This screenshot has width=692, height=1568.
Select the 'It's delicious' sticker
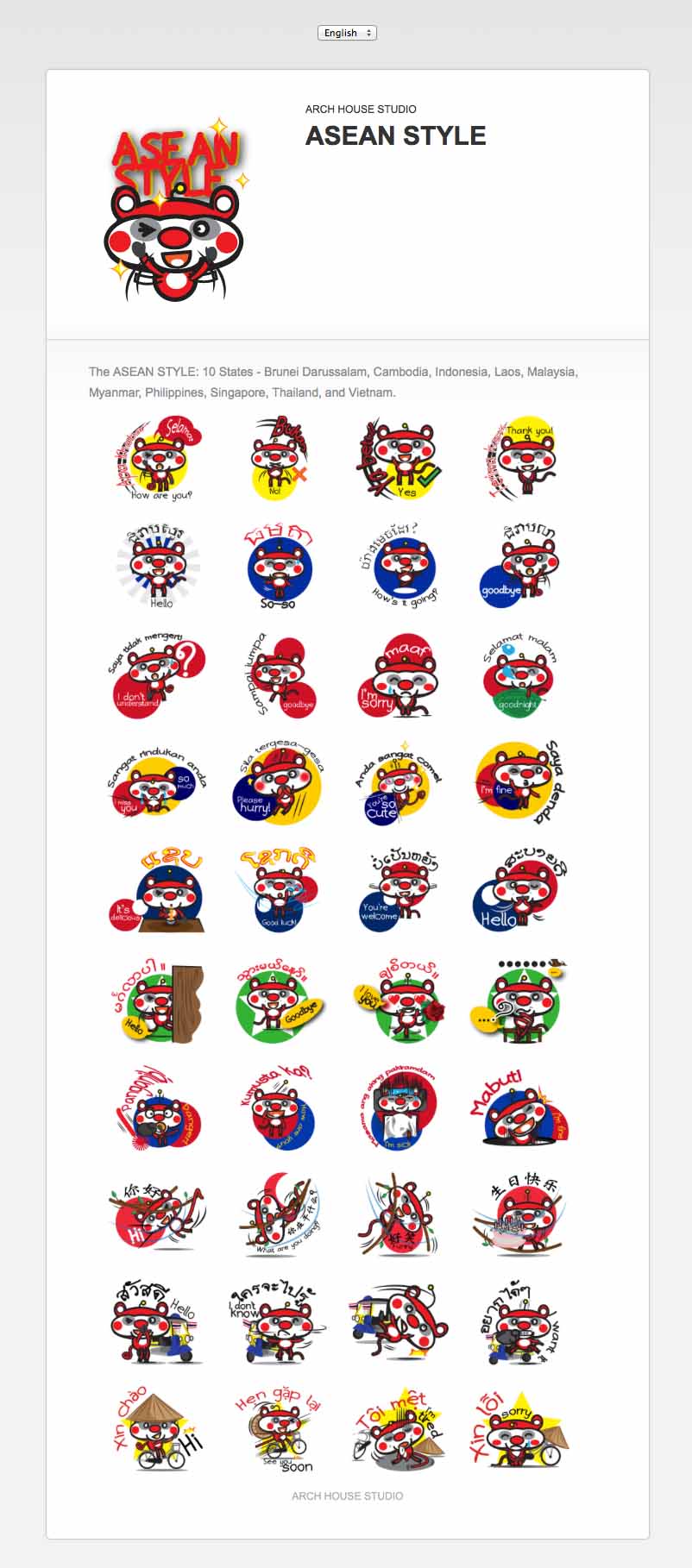click(158, 890)
